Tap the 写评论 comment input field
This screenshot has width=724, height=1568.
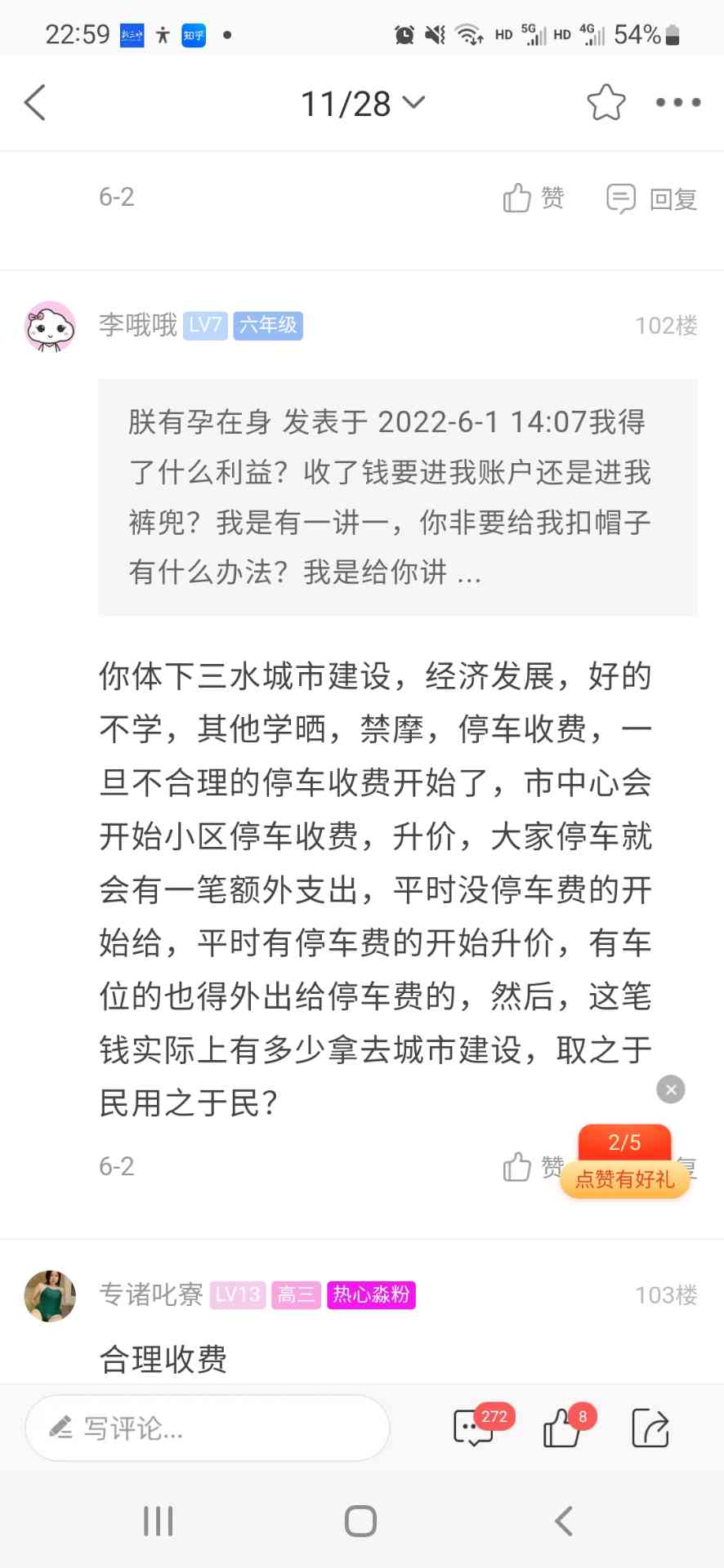[207, 1428]
